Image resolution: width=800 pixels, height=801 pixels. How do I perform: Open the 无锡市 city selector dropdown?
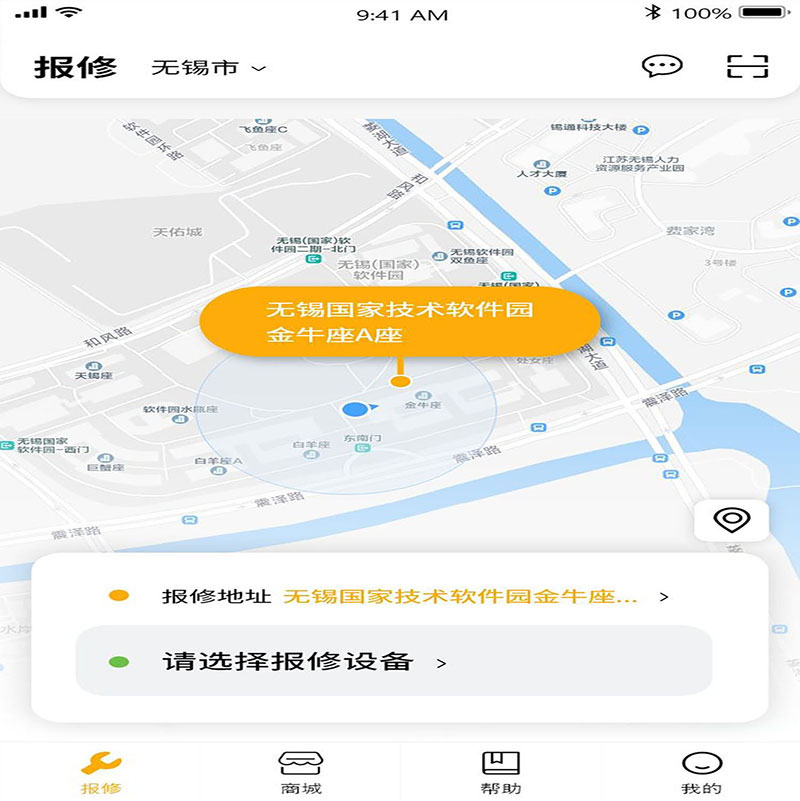tap(209, 68)
